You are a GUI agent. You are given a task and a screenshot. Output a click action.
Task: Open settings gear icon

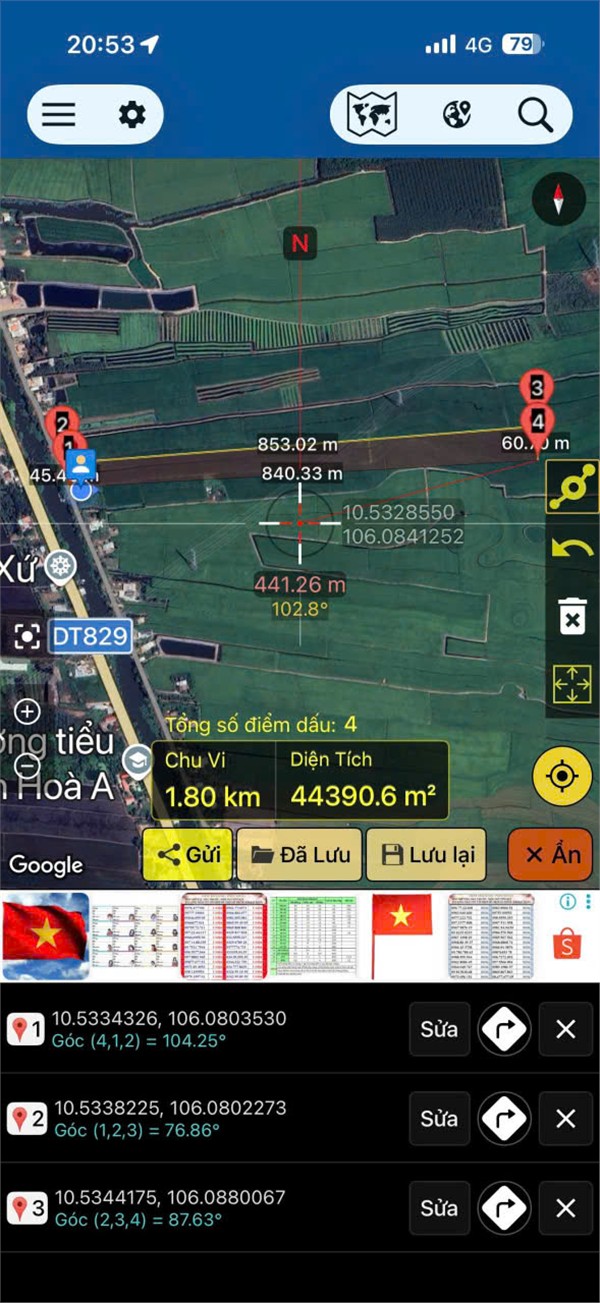132,115
